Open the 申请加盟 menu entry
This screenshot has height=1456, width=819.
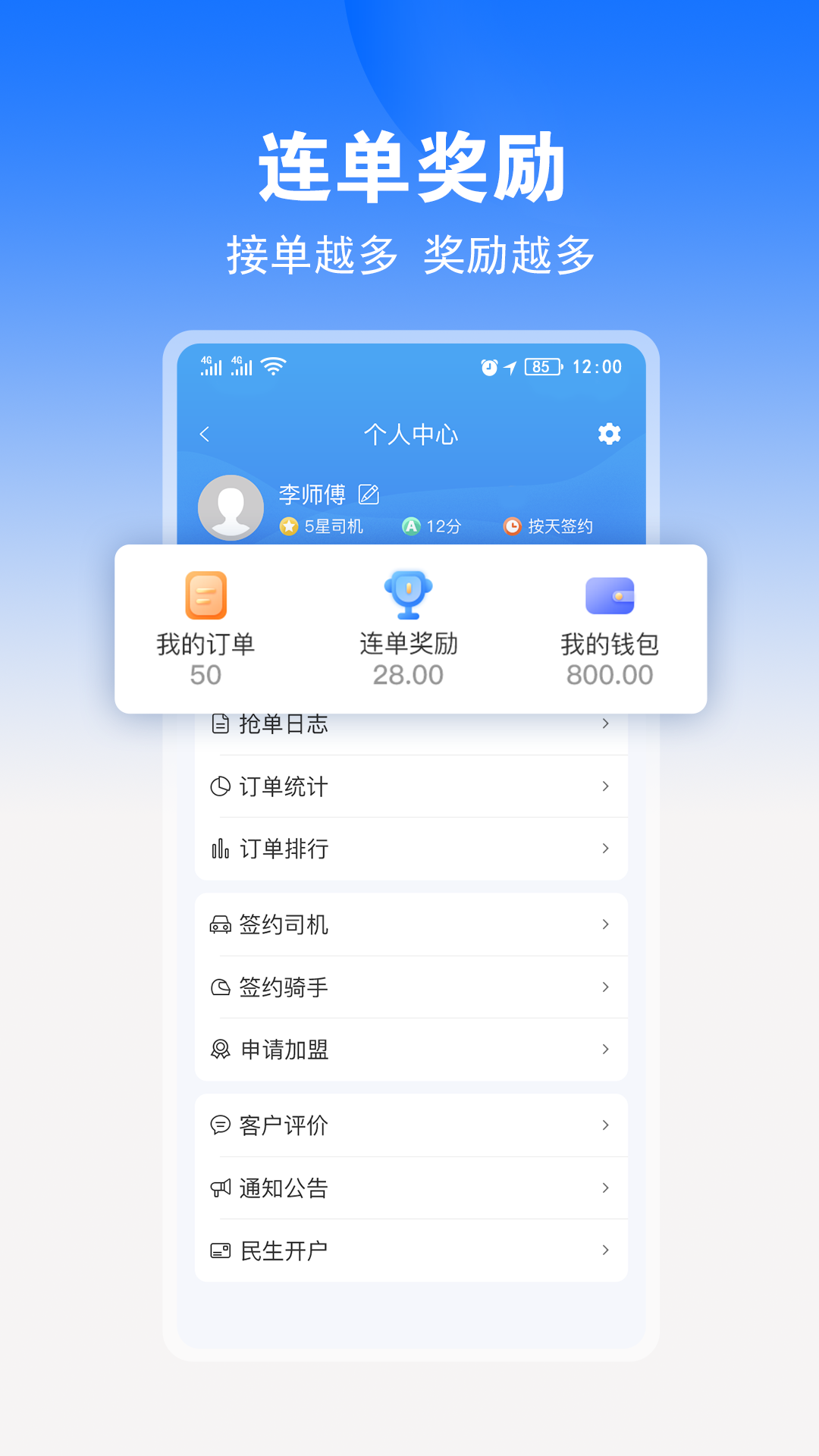(x=284, y=1050)
